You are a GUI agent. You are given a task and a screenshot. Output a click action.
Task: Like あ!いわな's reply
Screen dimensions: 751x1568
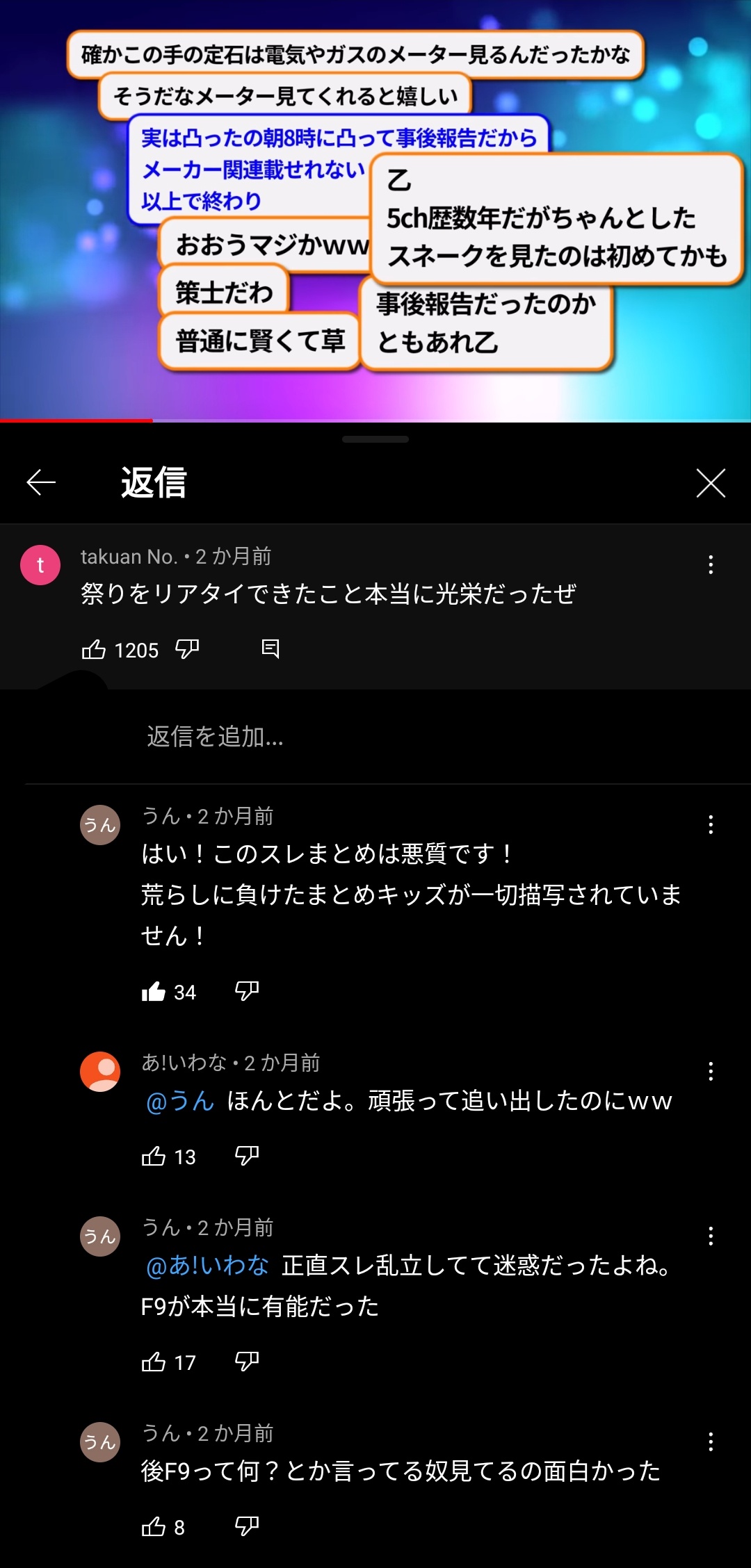(154, 1157)
